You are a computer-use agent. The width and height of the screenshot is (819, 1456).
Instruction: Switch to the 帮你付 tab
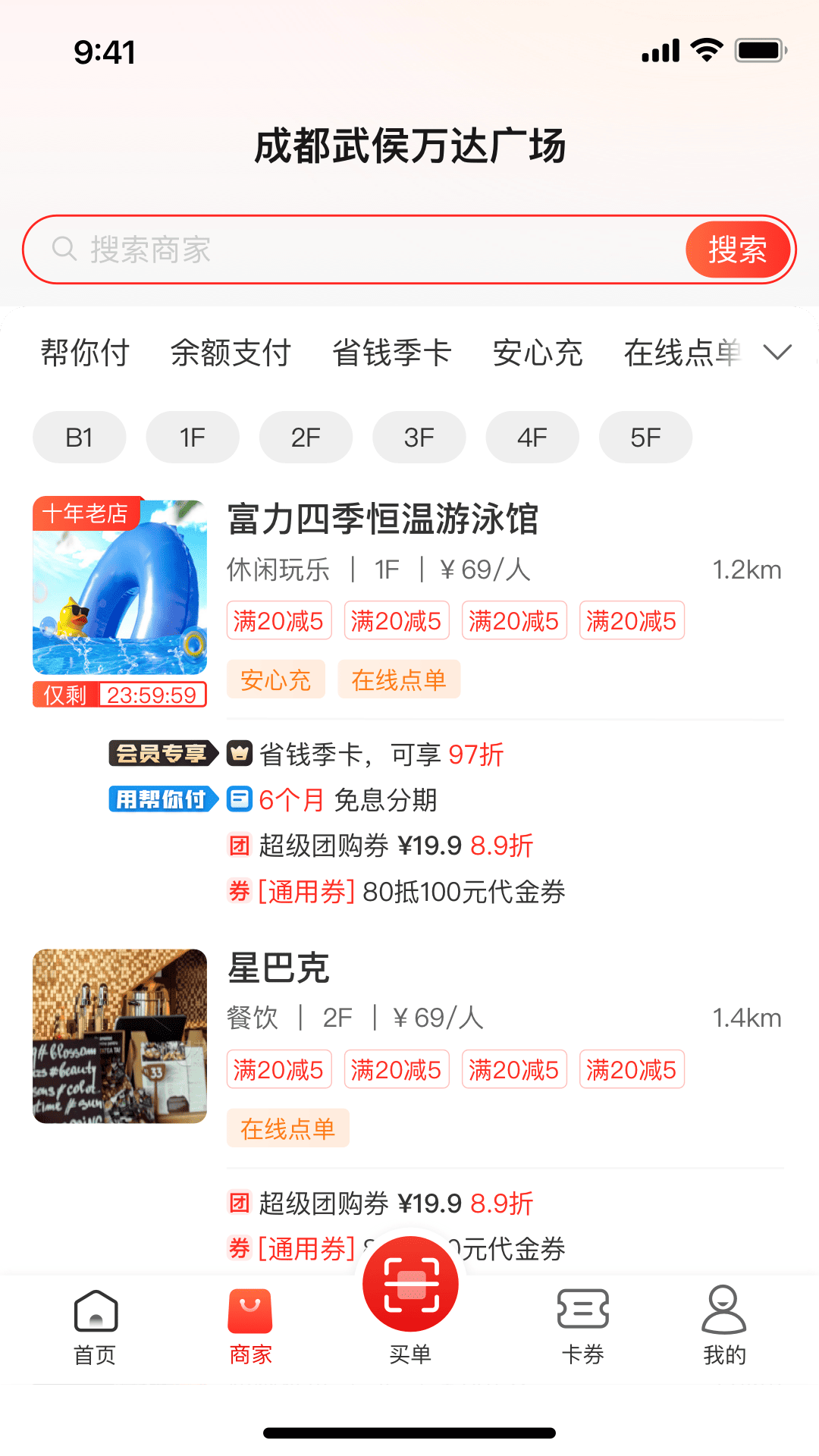click(x=83, y=352)
